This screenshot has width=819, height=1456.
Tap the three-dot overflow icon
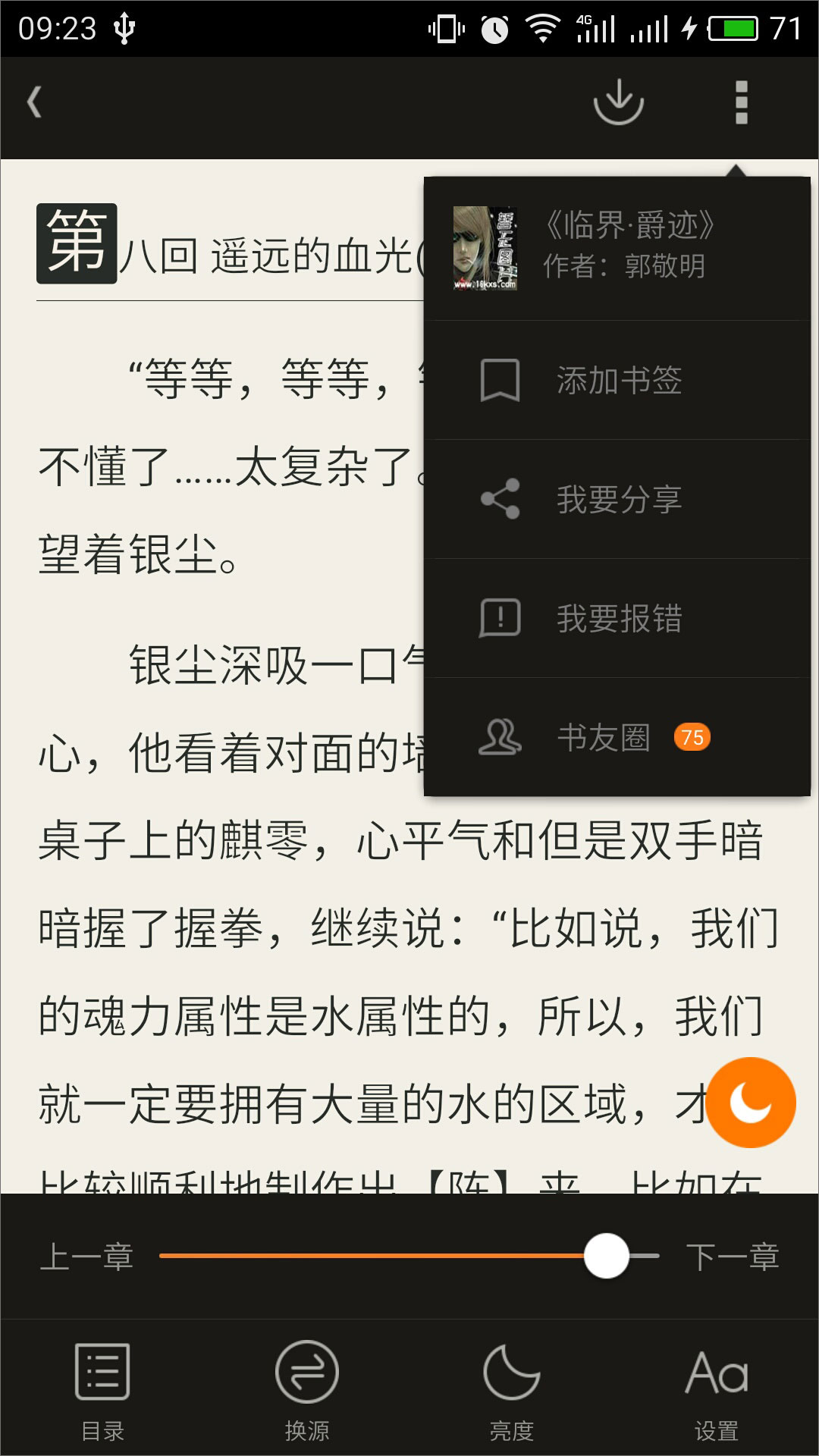[738, 102]
